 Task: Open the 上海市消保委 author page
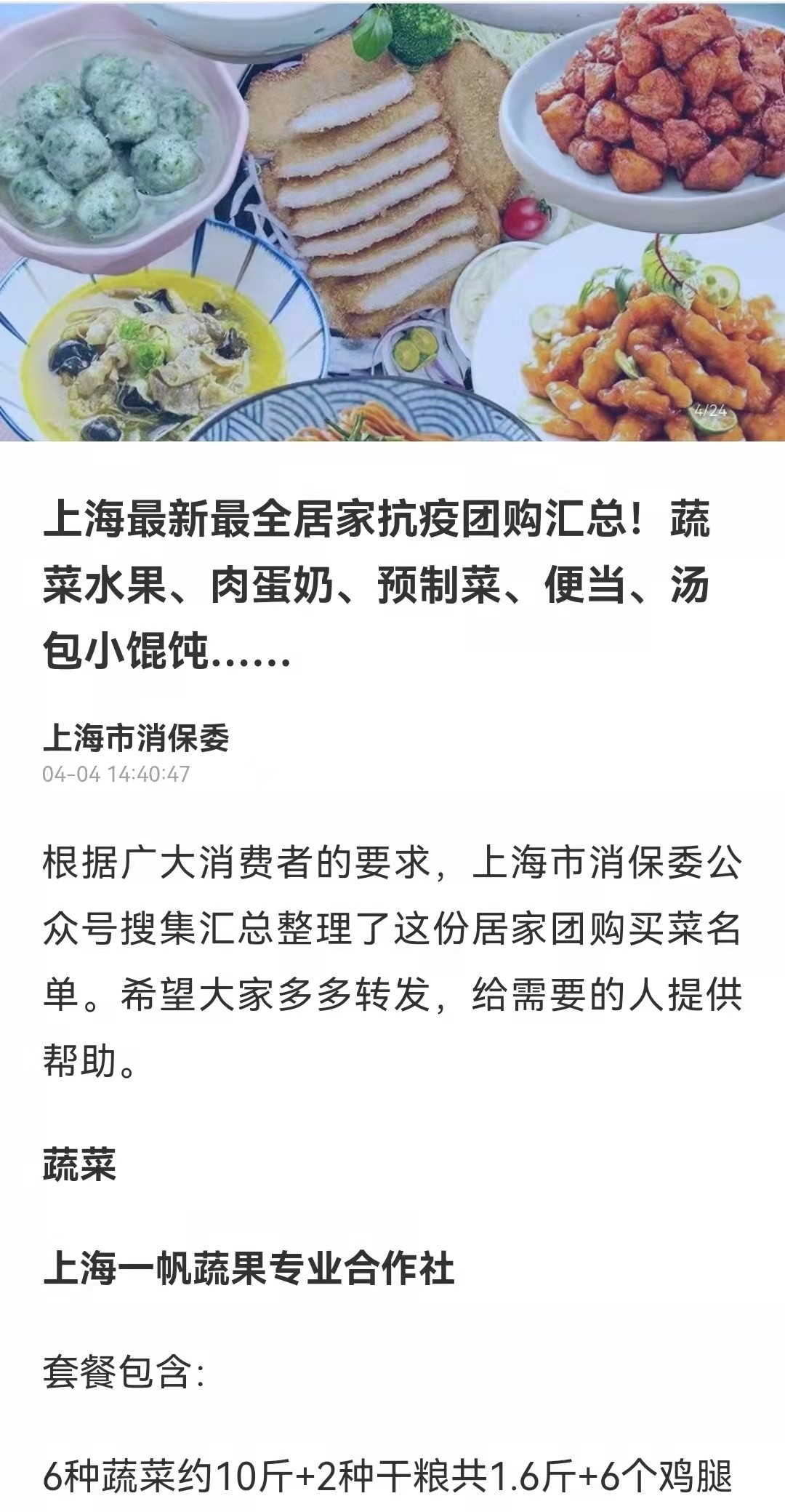(136, 738)
